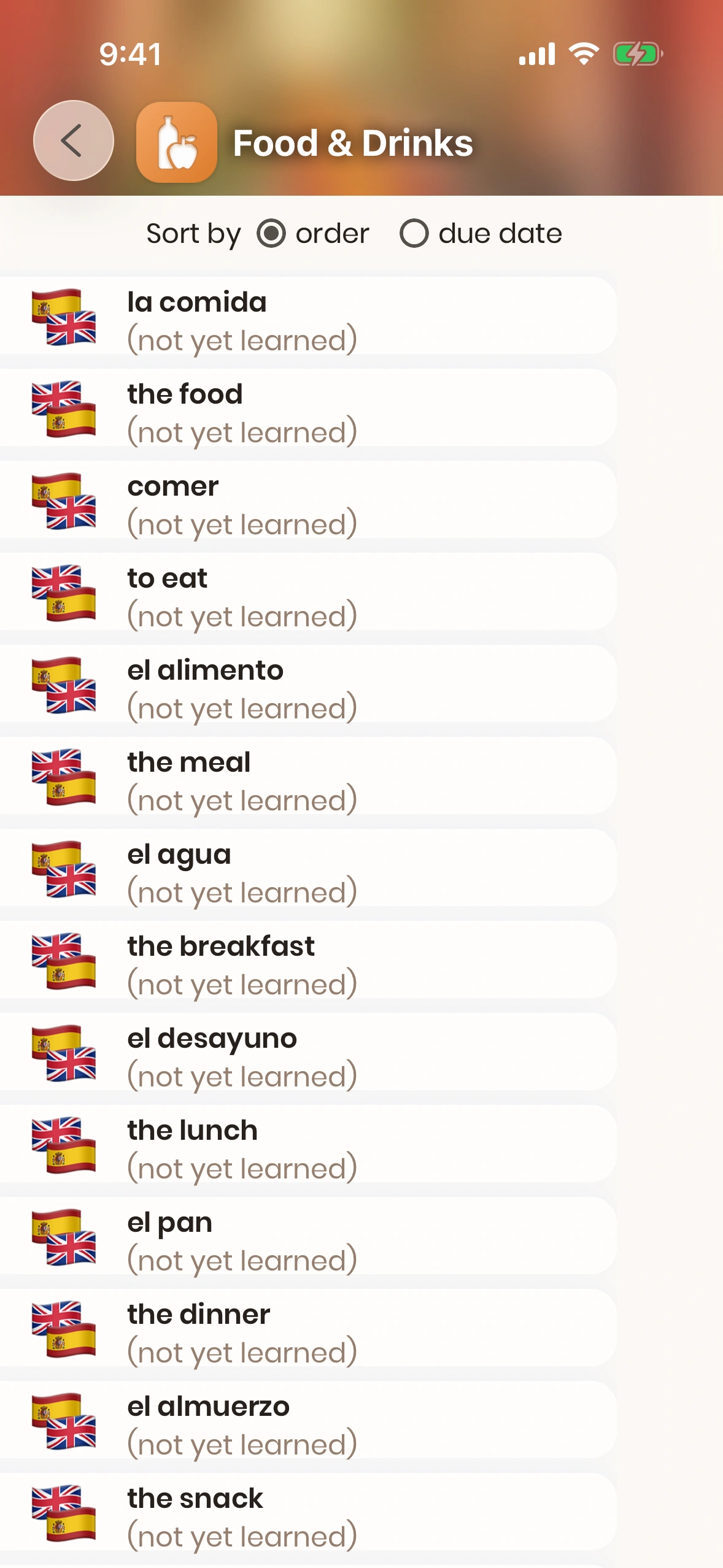The height and width of the screenshot is (1568, 723).
Task: Go back using the arrow button
Action: pyautogui.click(x=73, y=140)
